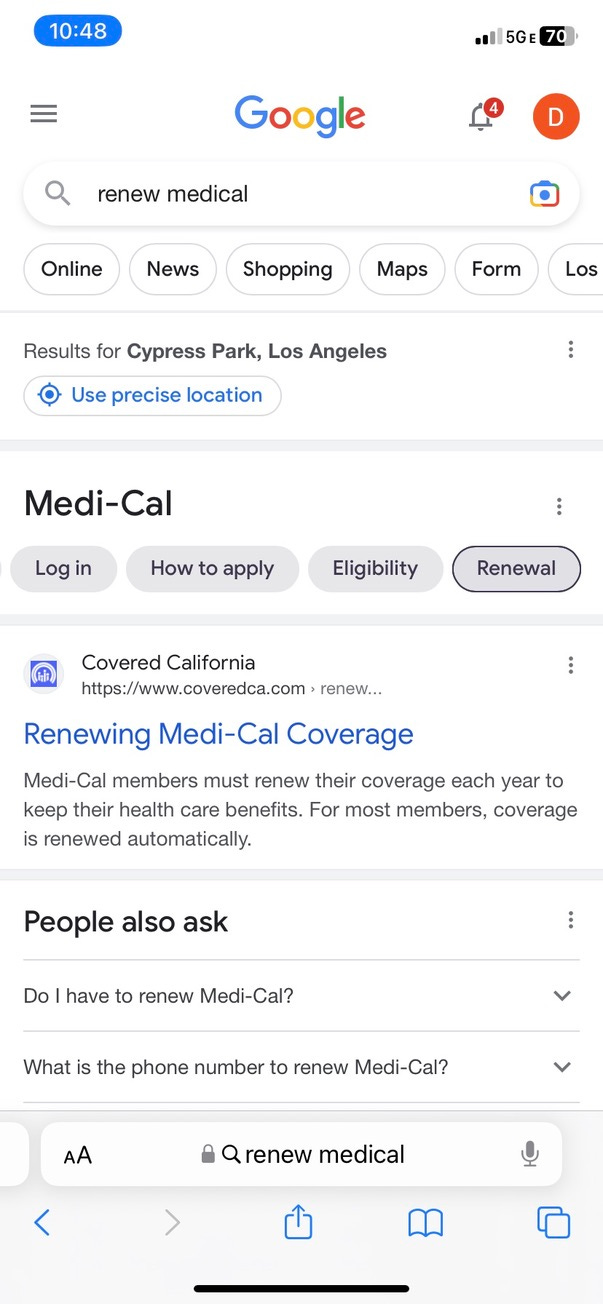Select the Log in chip
603x1304 pixels.
click(63, 568)
